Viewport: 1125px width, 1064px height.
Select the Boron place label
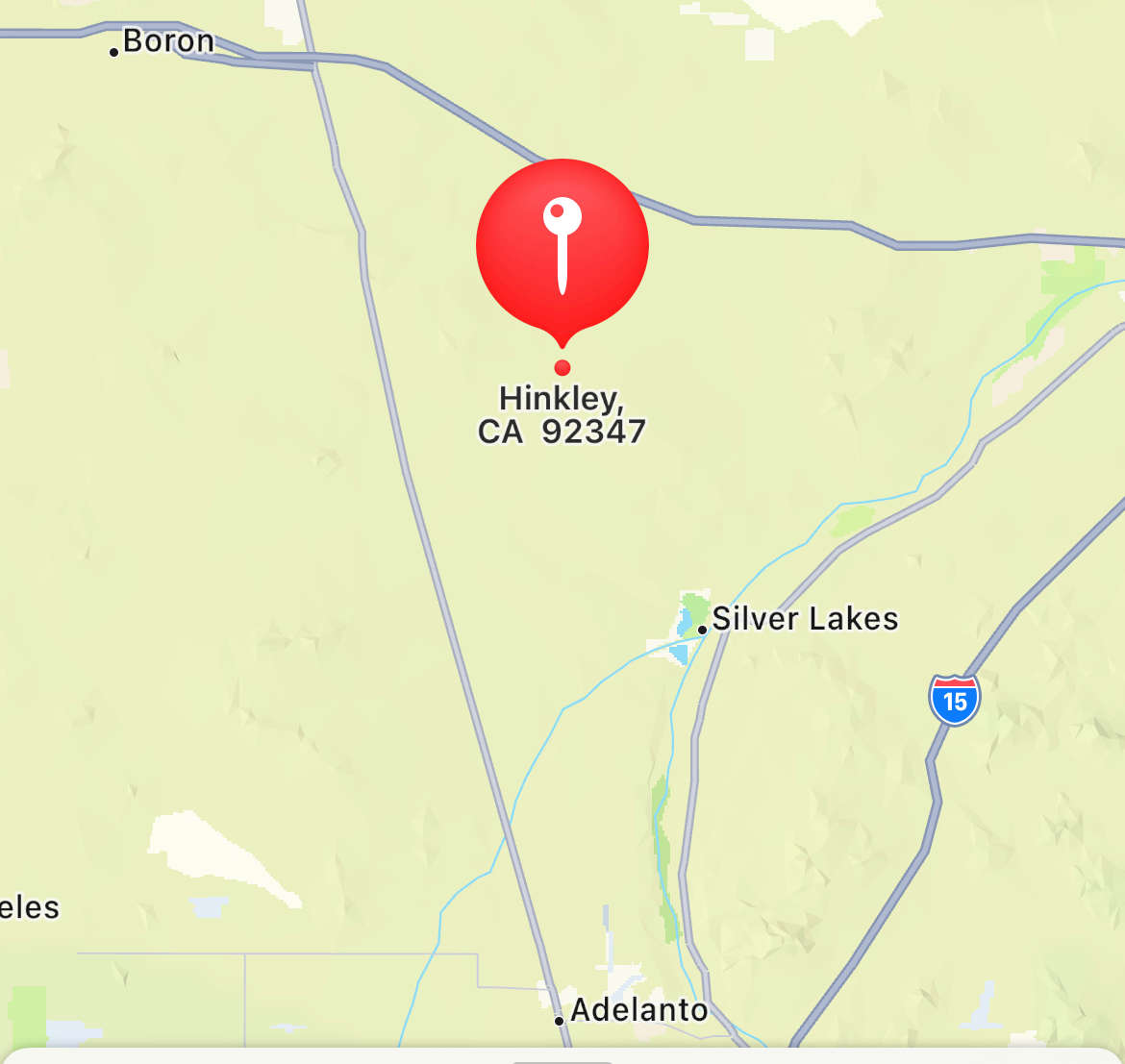point(167,41)
